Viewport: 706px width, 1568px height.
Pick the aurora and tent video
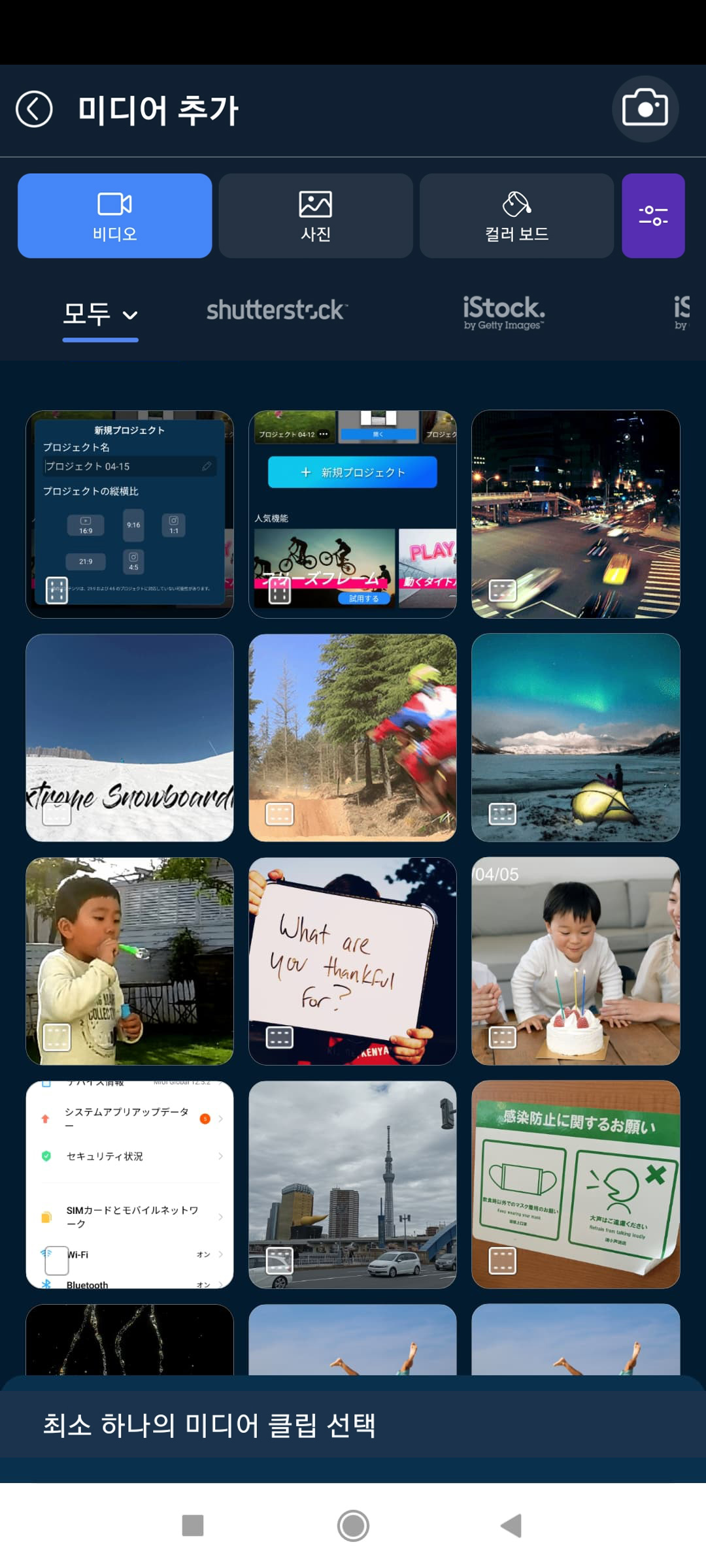575,738
